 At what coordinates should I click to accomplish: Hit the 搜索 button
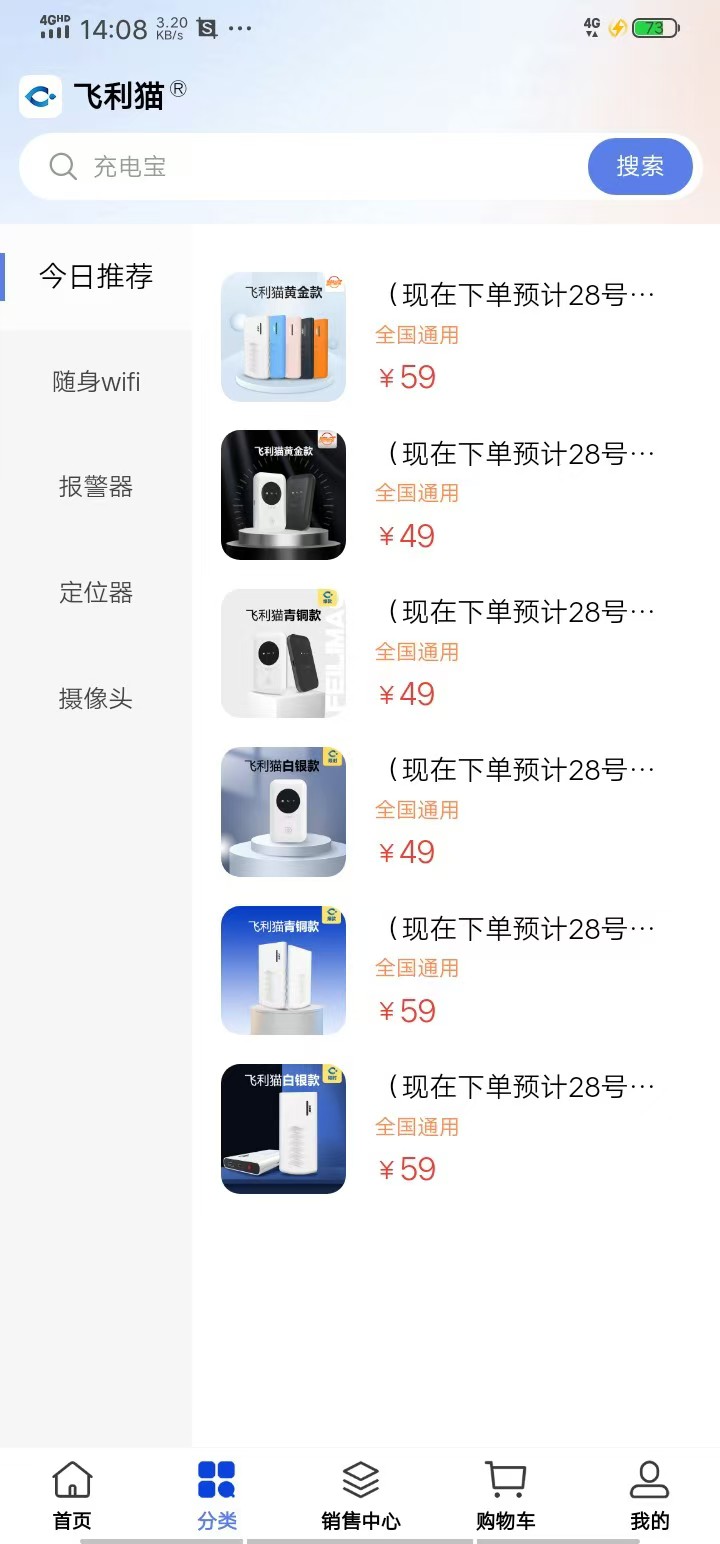pyautogui.click(x=640, y=166)
